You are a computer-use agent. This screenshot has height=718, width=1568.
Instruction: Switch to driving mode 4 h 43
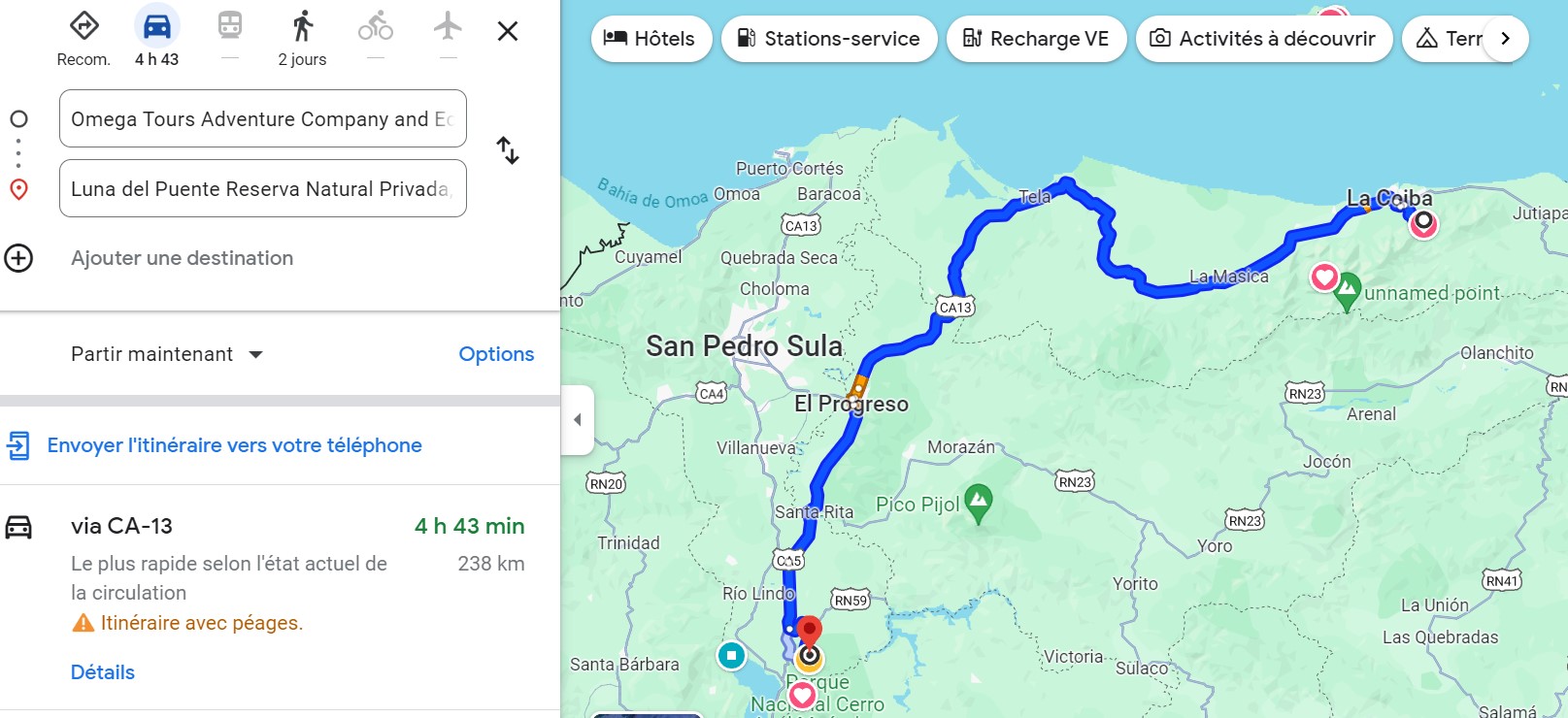(x=156, y=38)
